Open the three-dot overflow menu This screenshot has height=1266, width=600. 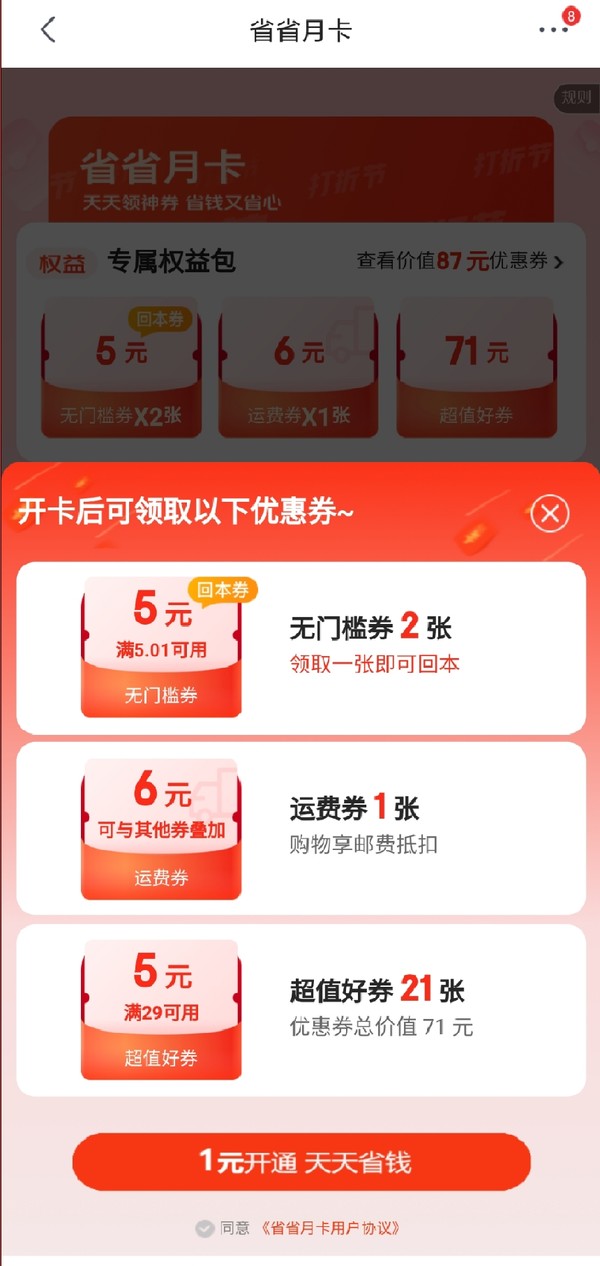553,30
